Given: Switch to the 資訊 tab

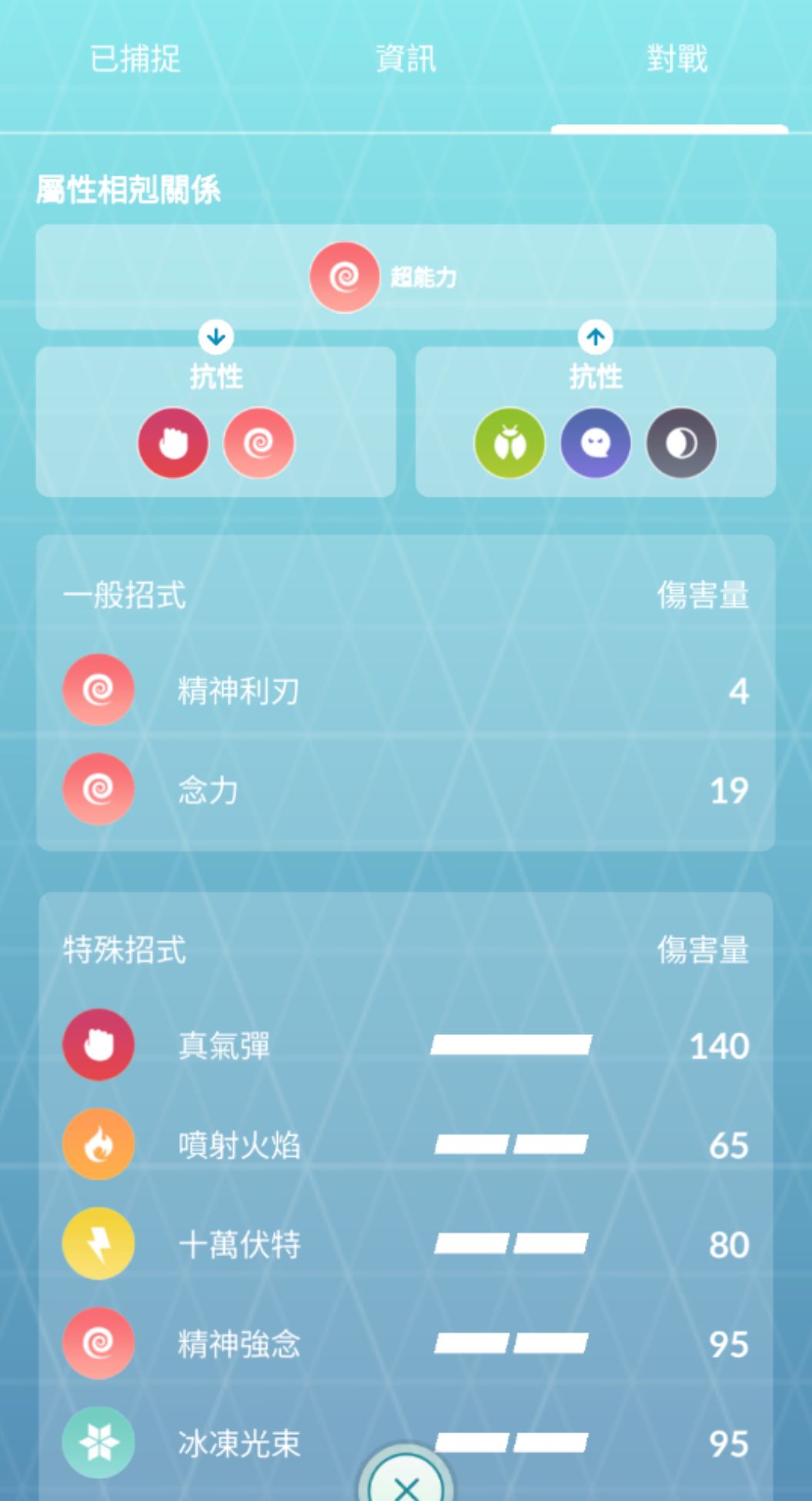Looking at the screenshot, I should tap(406, 59).
